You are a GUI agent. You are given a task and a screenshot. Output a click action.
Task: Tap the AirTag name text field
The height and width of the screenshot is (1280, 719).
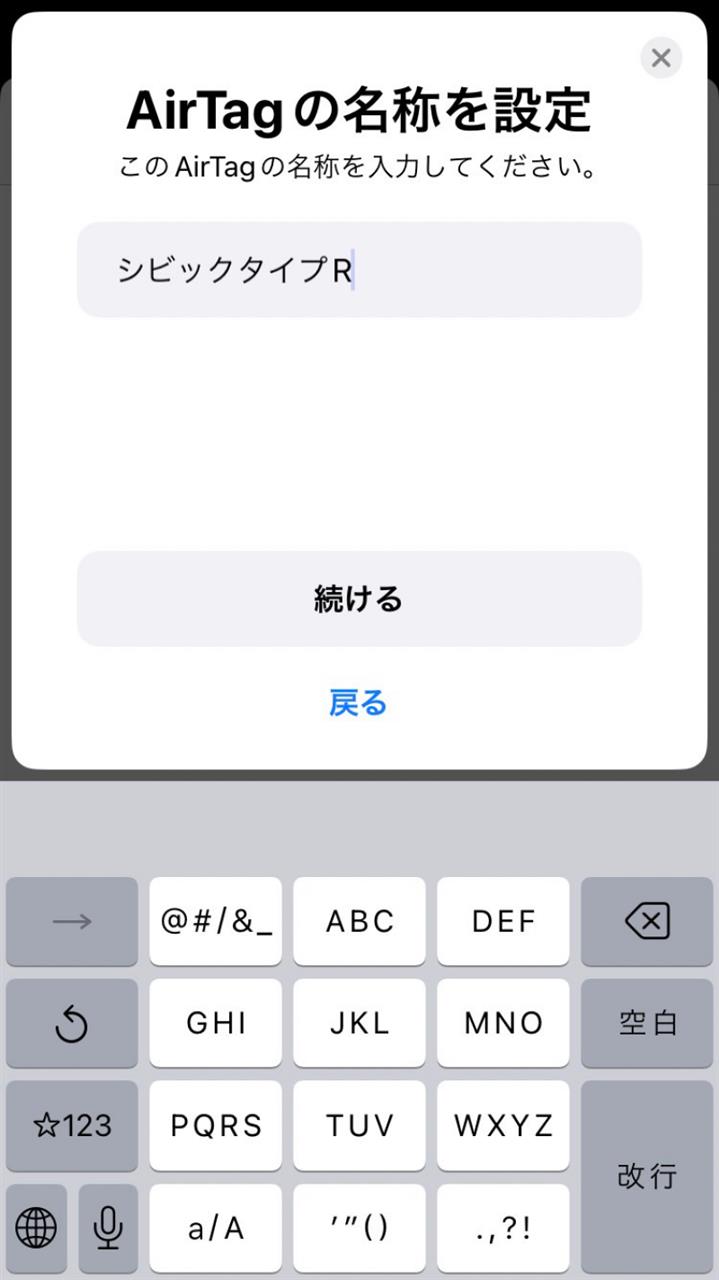(359, 270)
